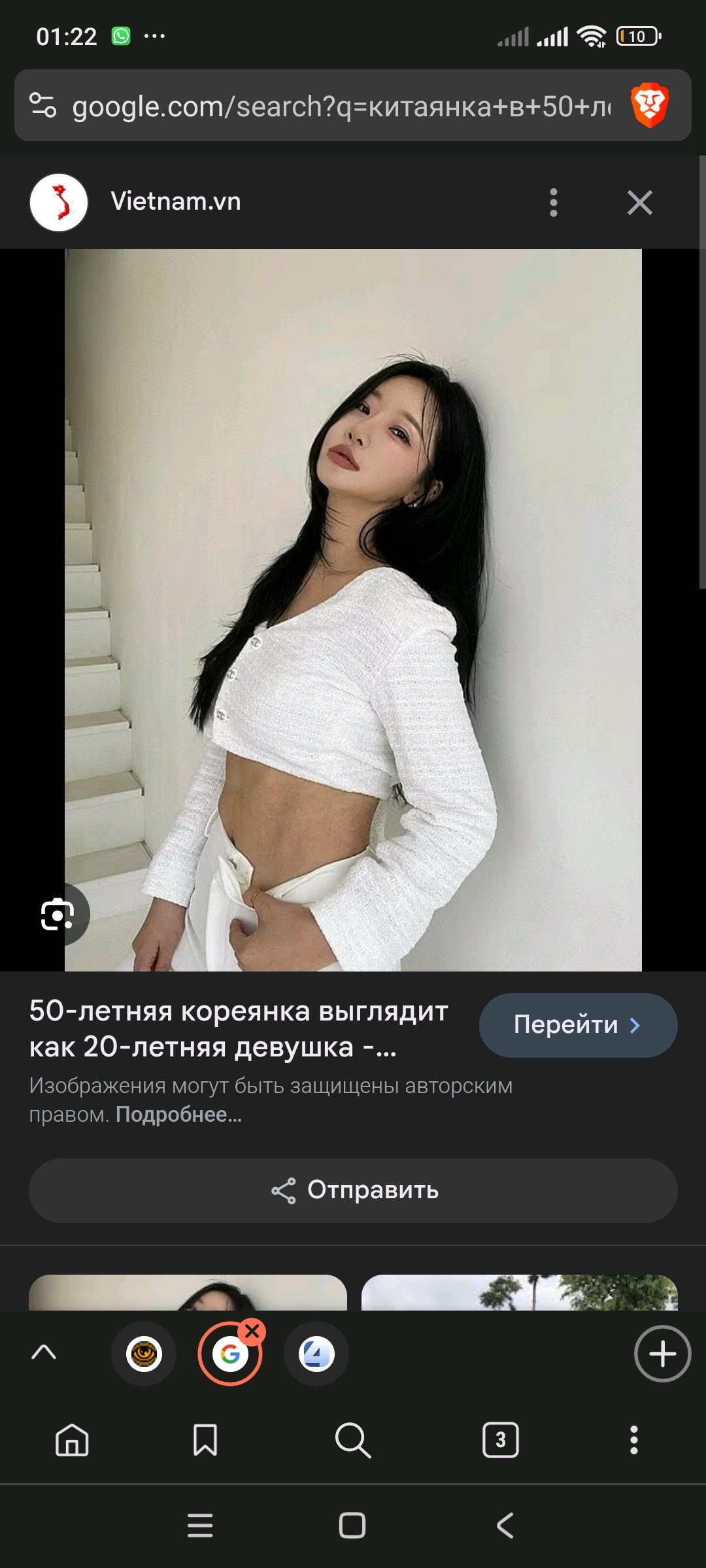Collapse the tab strip with the up chevron
Screen dimensions: 706x1568
pos(44,1352)
